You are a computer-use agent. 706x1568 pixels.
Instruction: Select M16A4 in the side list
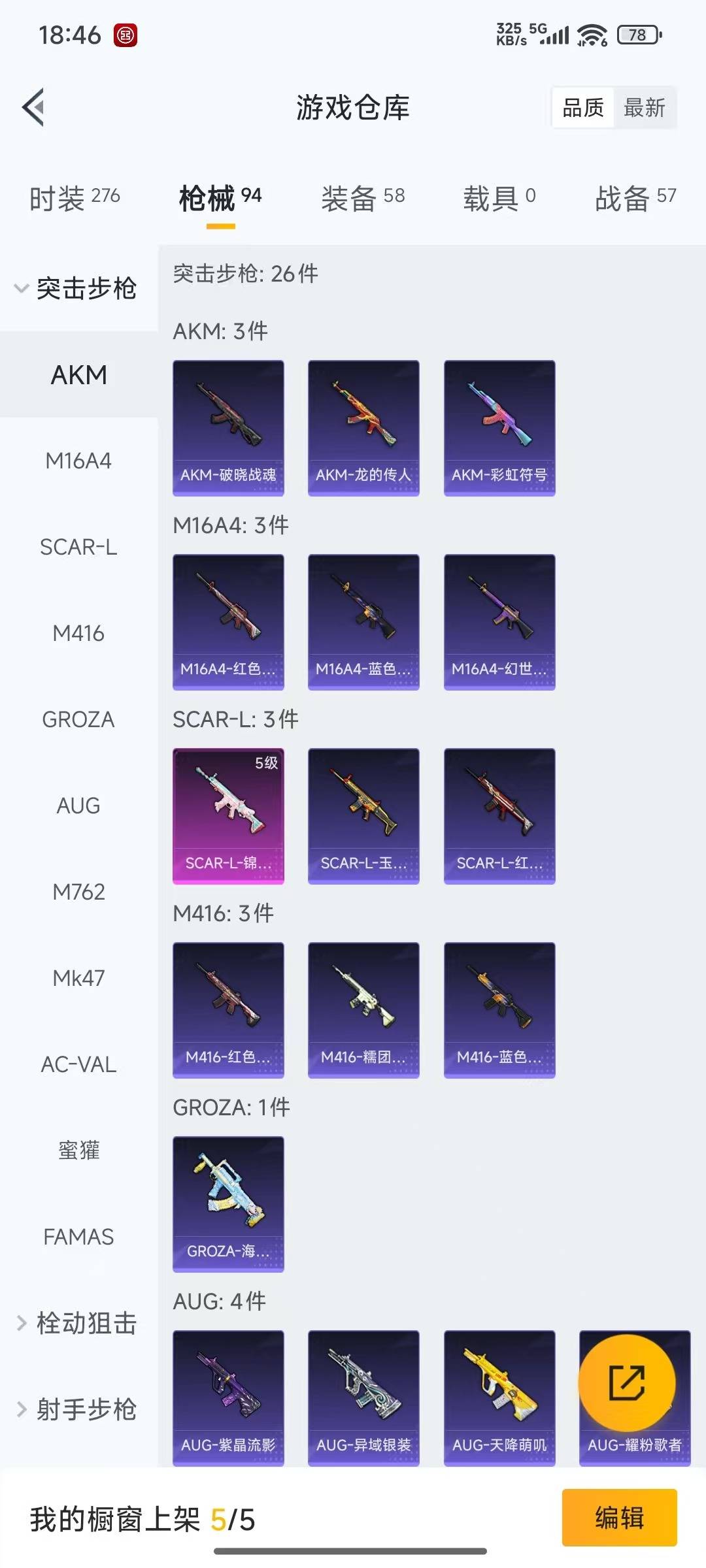(x=78, y=461)
